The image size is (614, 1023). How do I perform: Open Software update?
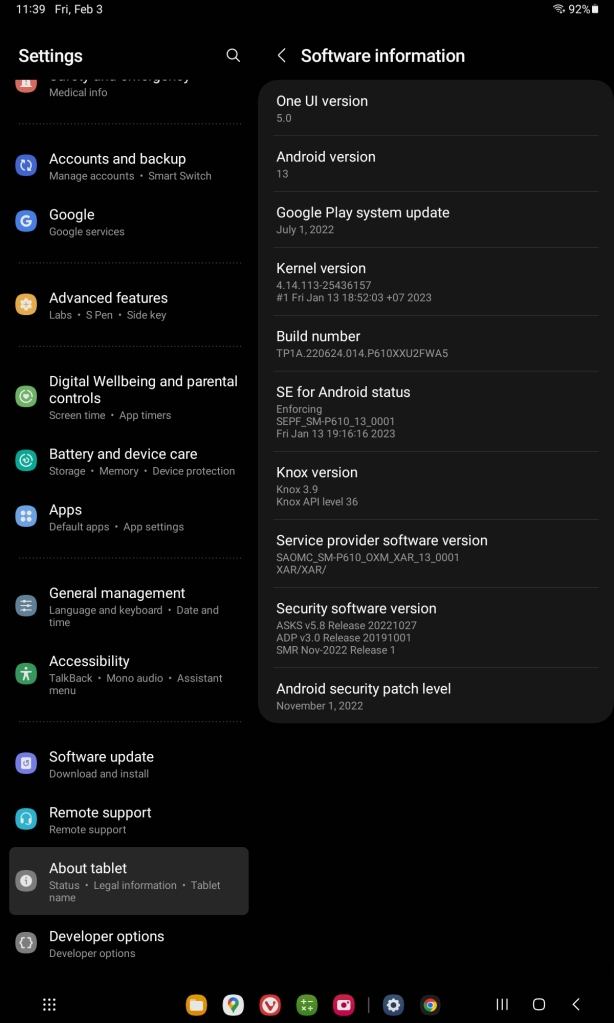[129, 764]
